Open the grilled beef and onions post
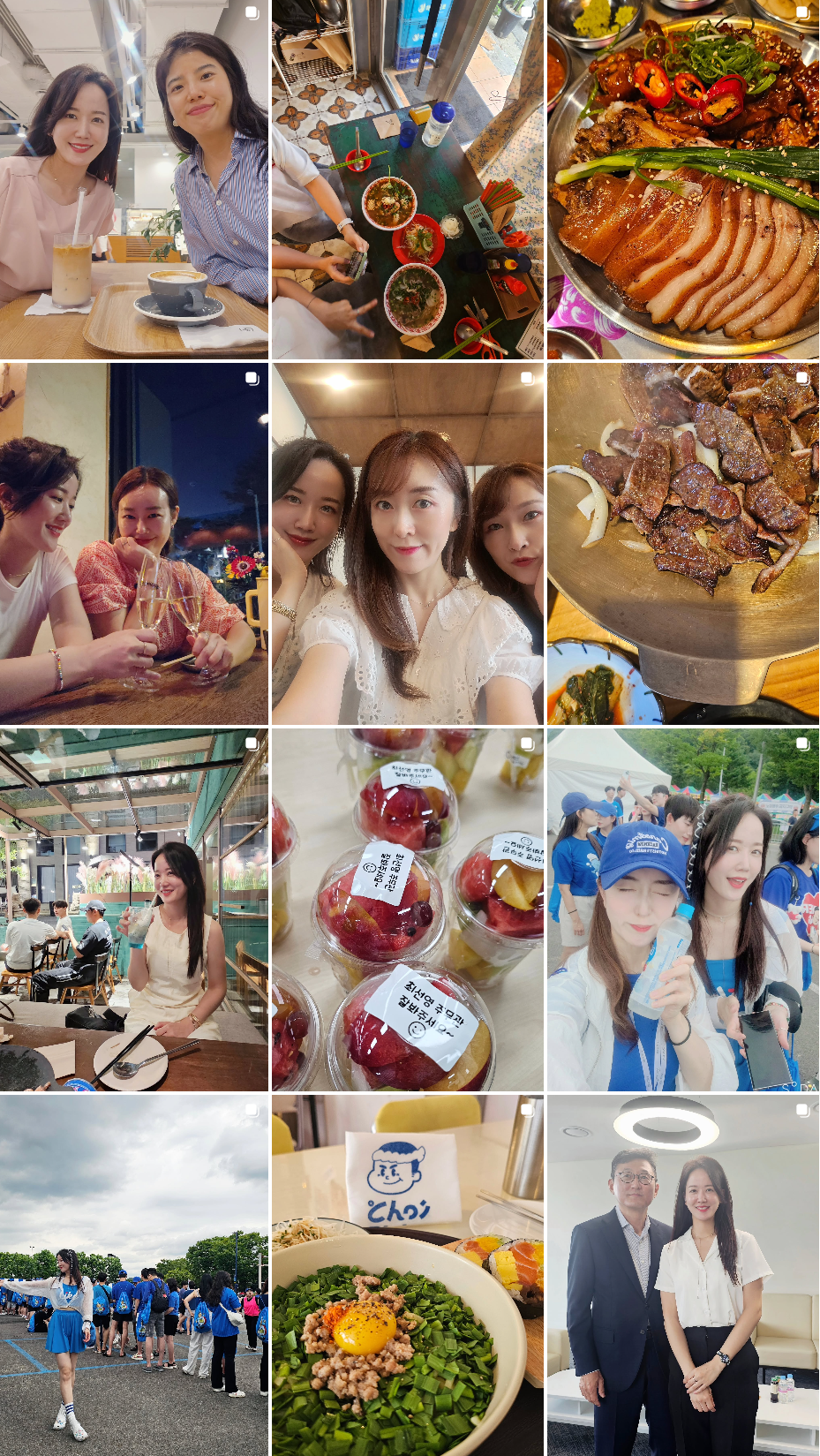The image size is (820, 1456). 683,544
